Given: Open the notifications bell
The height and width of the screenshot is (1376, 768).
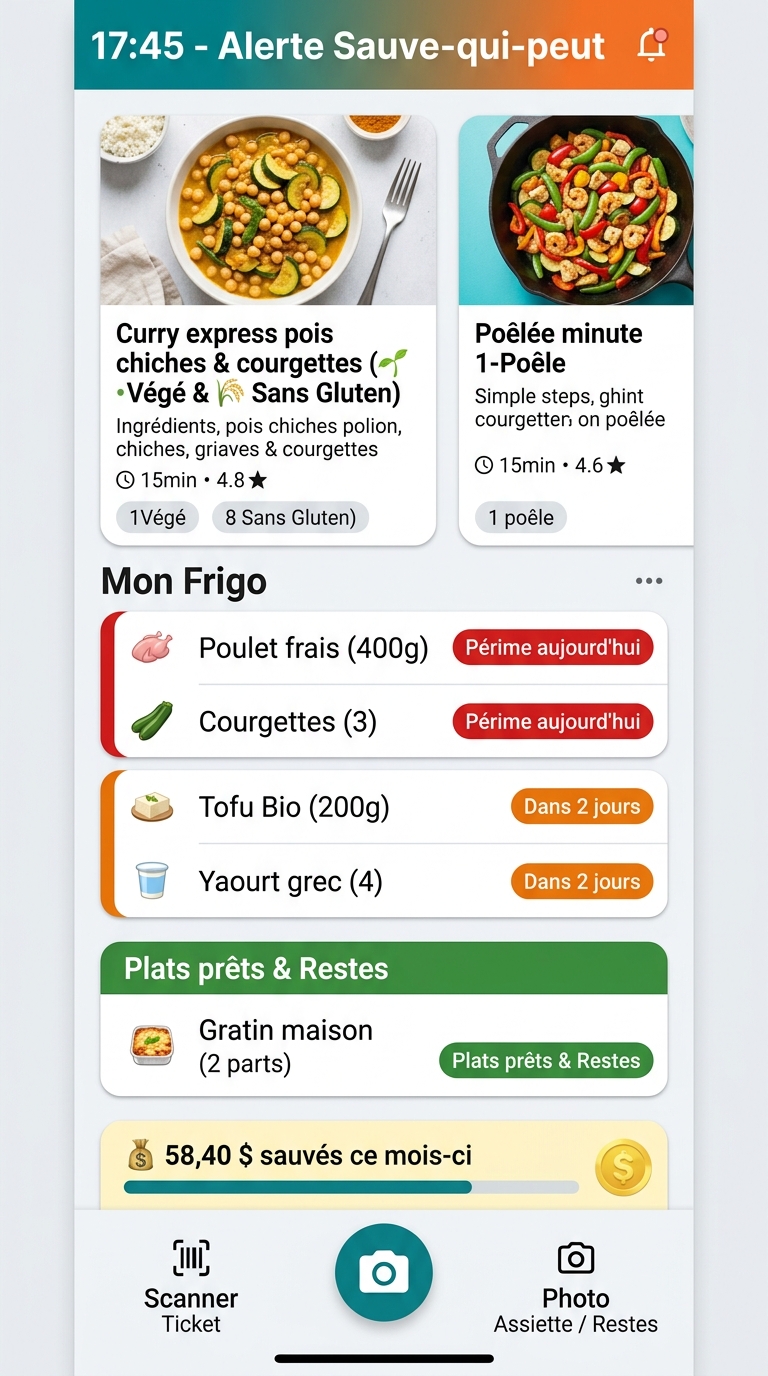Looking at the screenshot, I should click(652, 45).
